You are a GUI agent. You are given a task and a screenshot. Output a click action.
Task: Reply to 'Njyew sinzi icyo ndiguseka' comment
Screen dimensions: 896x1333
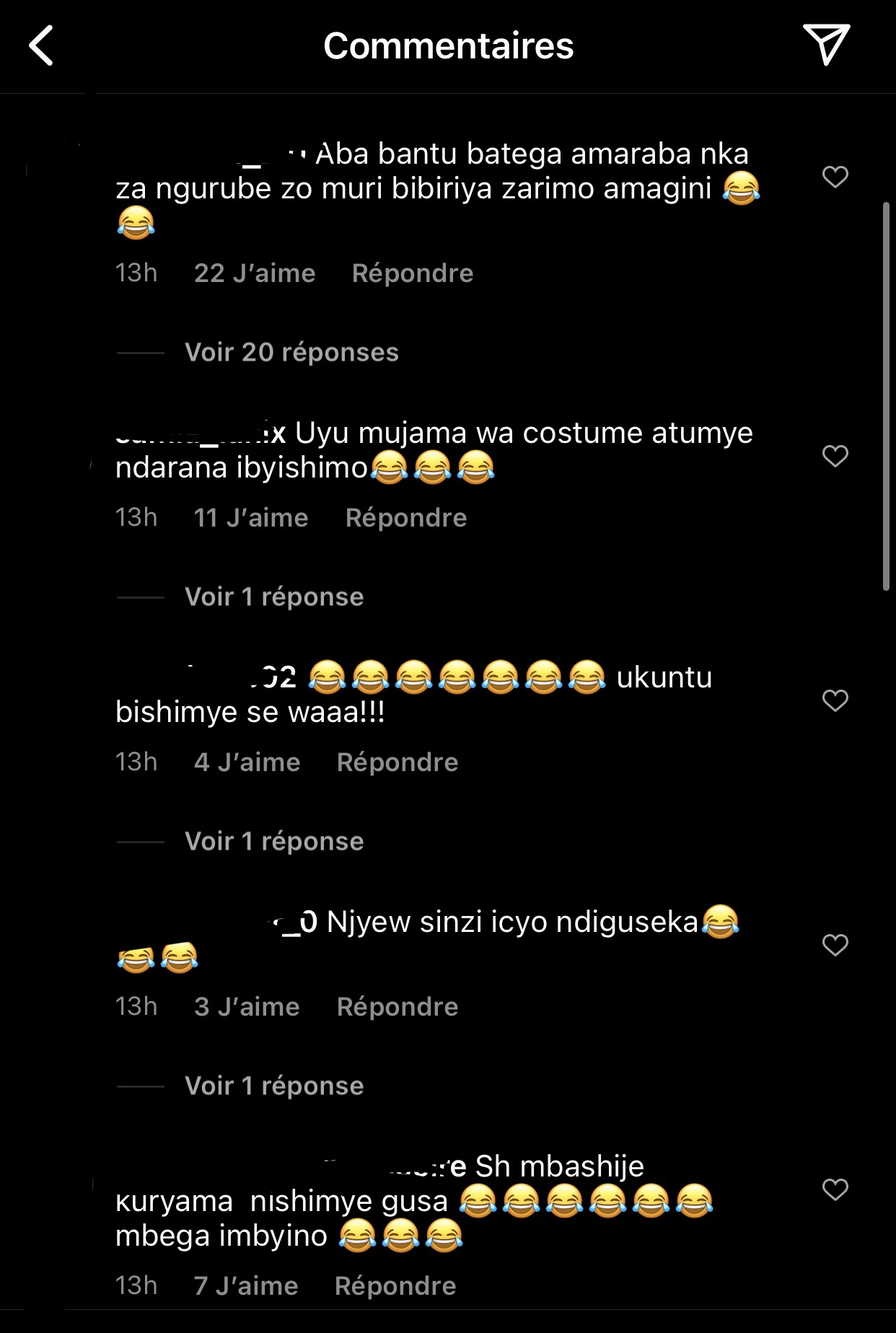397,1007
